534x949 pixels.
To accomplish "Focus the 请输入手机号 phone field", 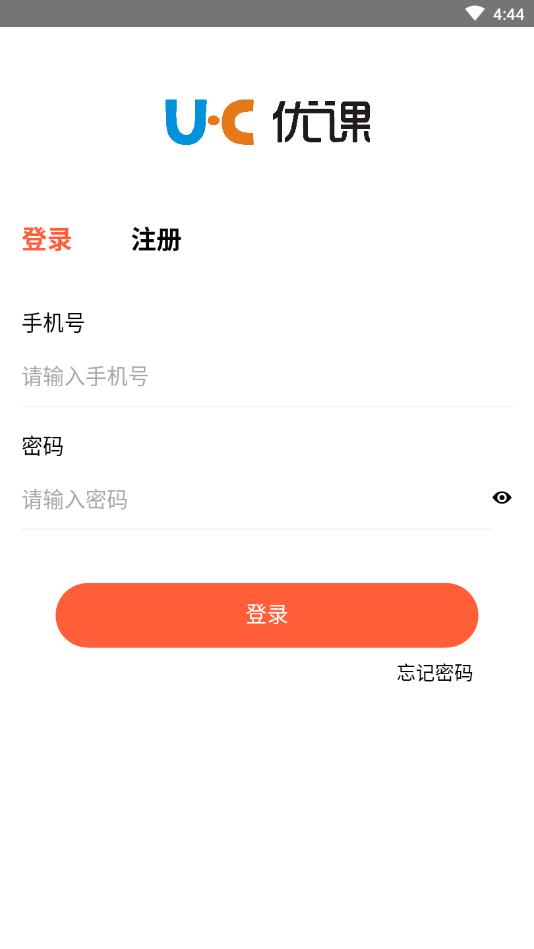I will [267, 376].
